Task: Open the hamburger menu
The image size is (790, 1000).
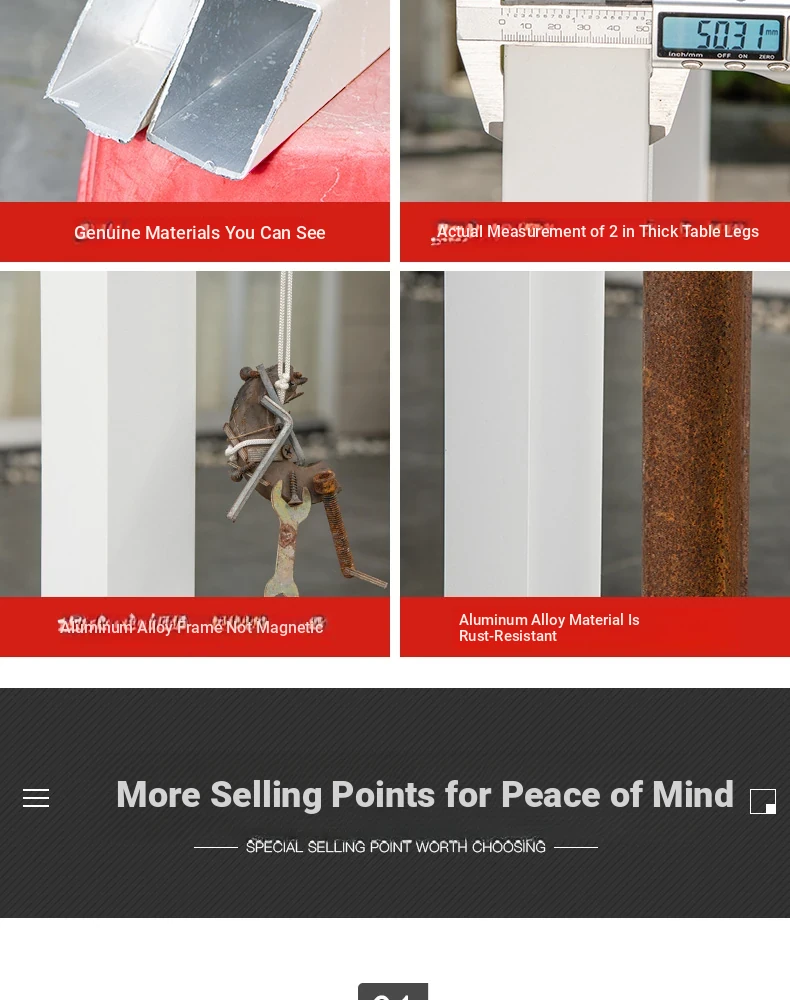Action: click(36, 798)
